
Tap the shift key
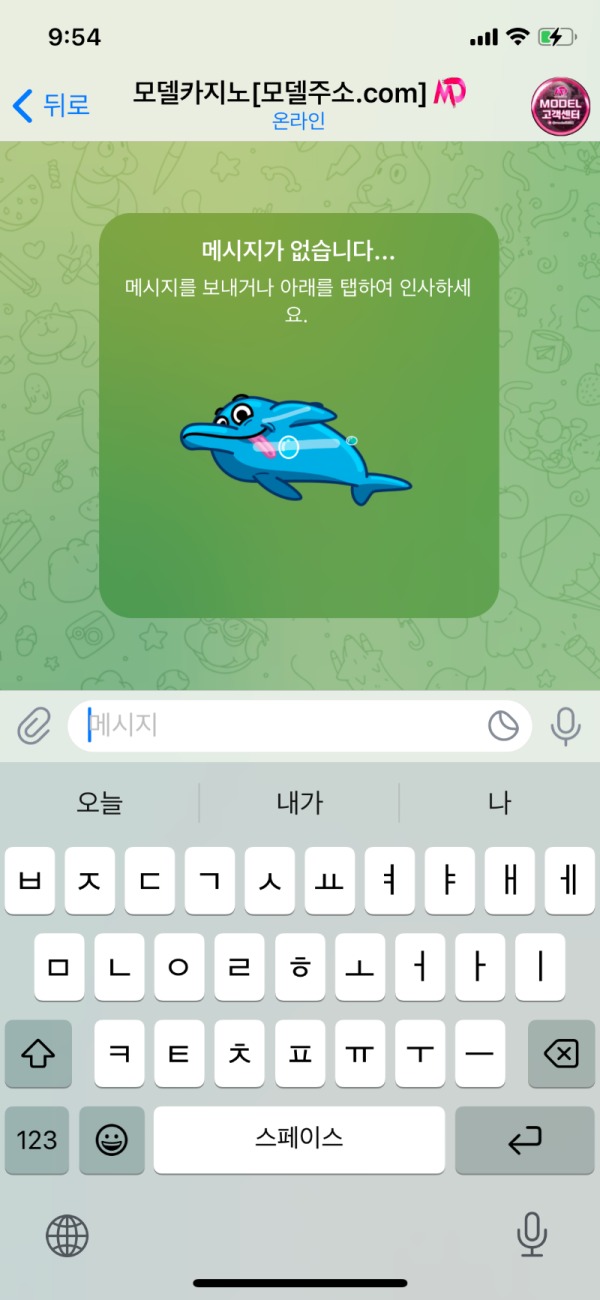[x=38, y=1053]
